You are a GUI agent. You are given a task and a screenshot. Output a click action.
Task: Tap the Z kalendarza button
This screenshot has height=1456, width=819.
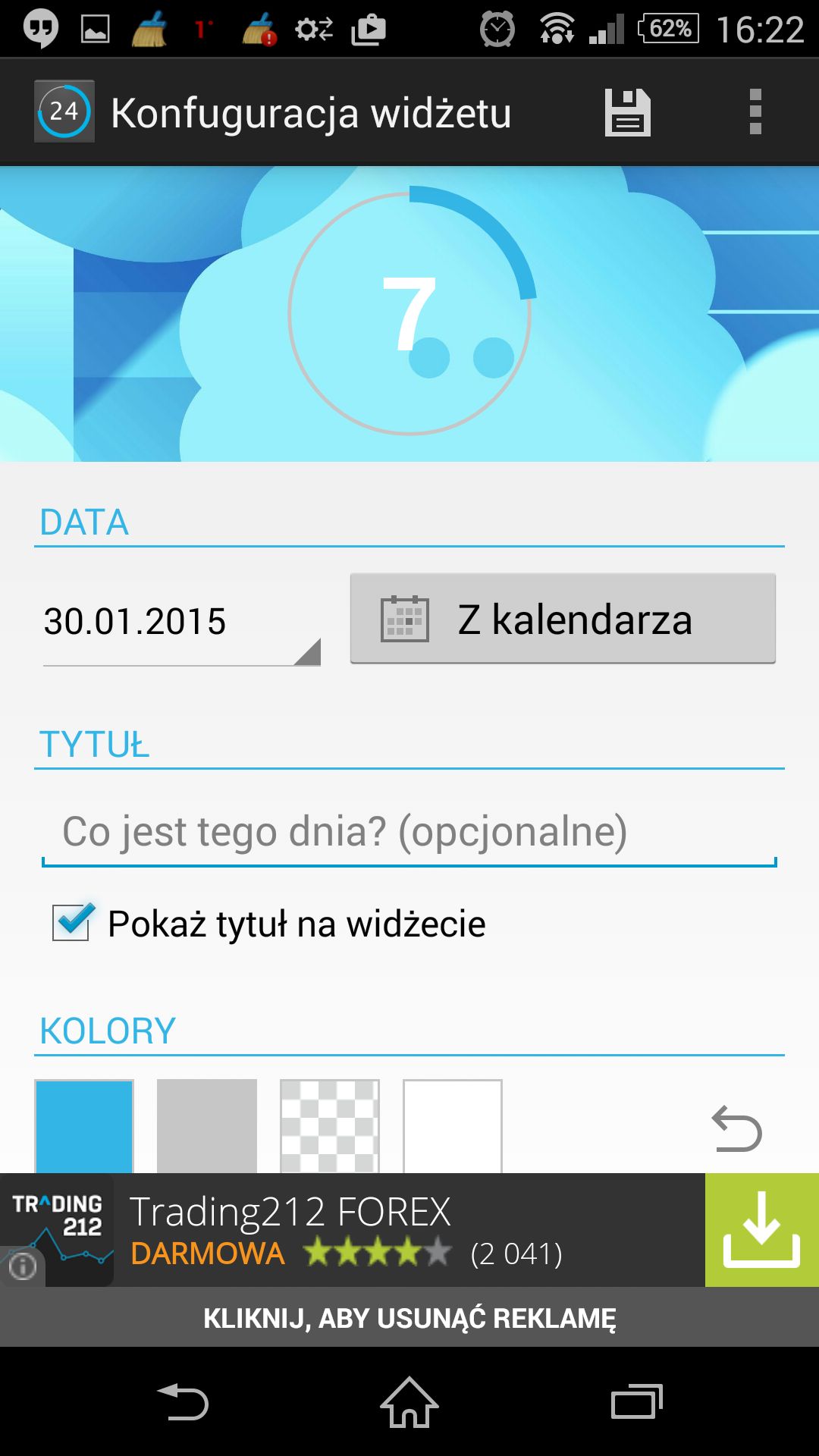coord(563,619)
